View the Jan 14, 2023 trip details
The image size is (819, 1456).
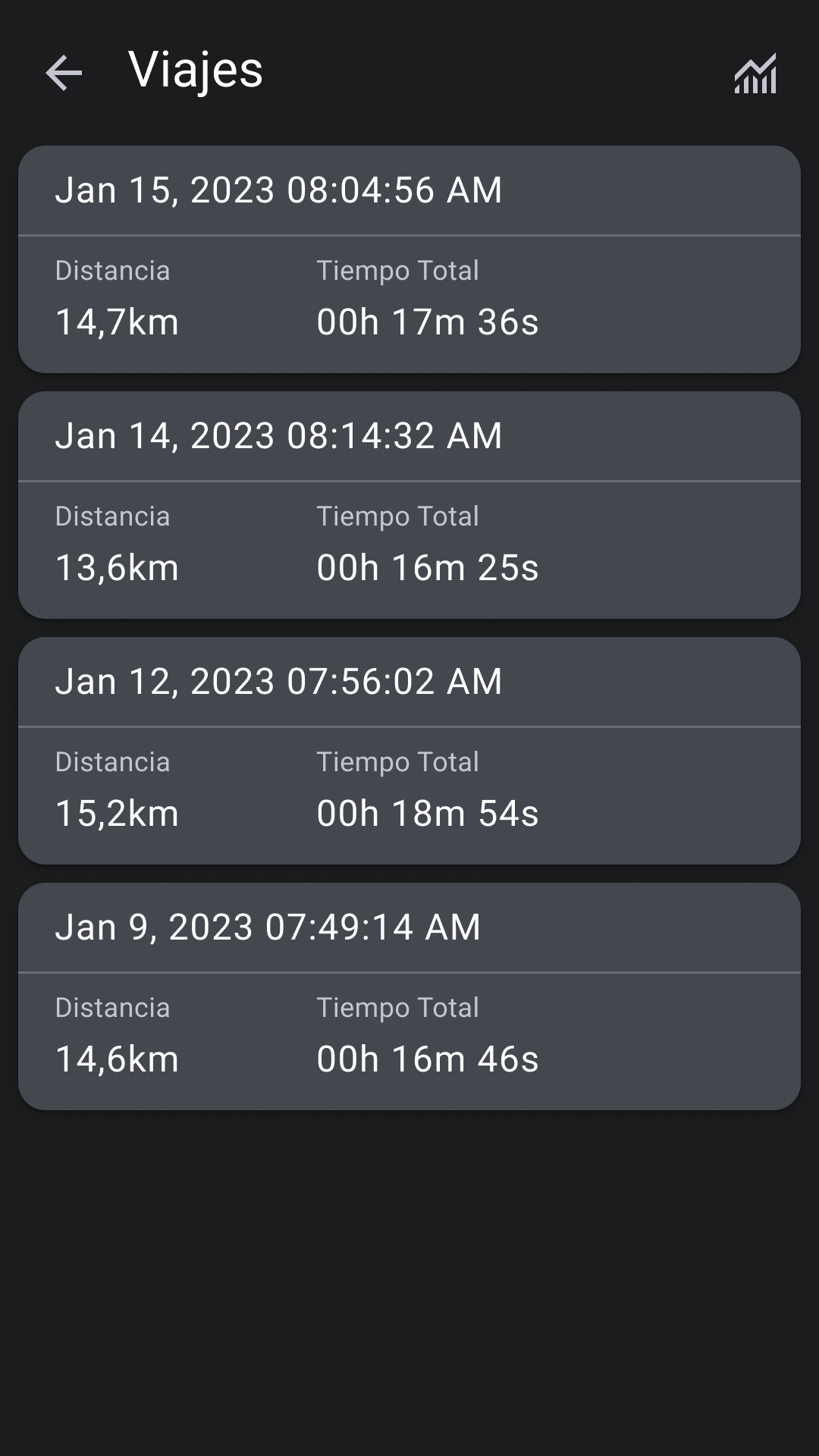(x=409, y=505)
